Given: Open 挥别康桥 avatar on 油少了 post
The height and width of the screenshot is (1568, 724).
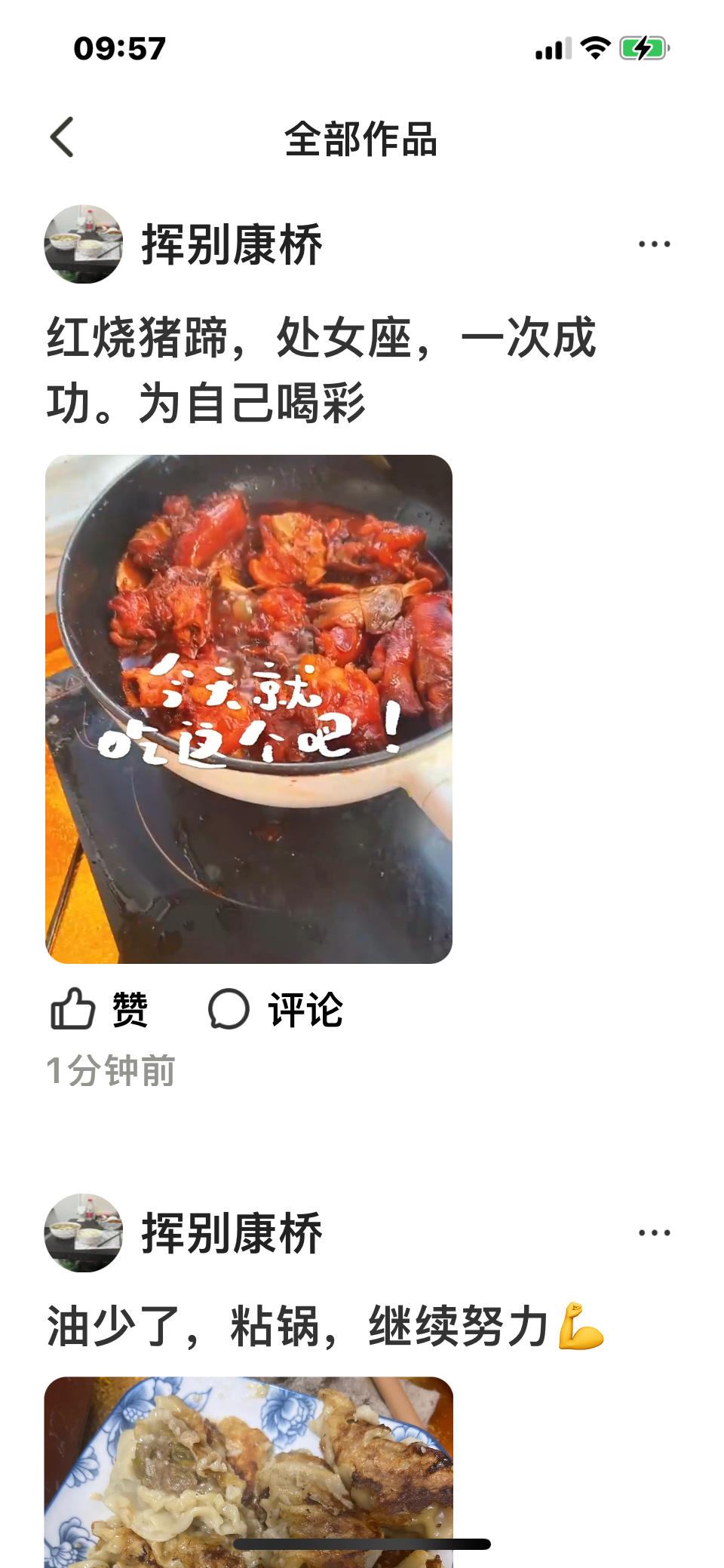Looking at the screenshot, I should tap(83, 1232).
